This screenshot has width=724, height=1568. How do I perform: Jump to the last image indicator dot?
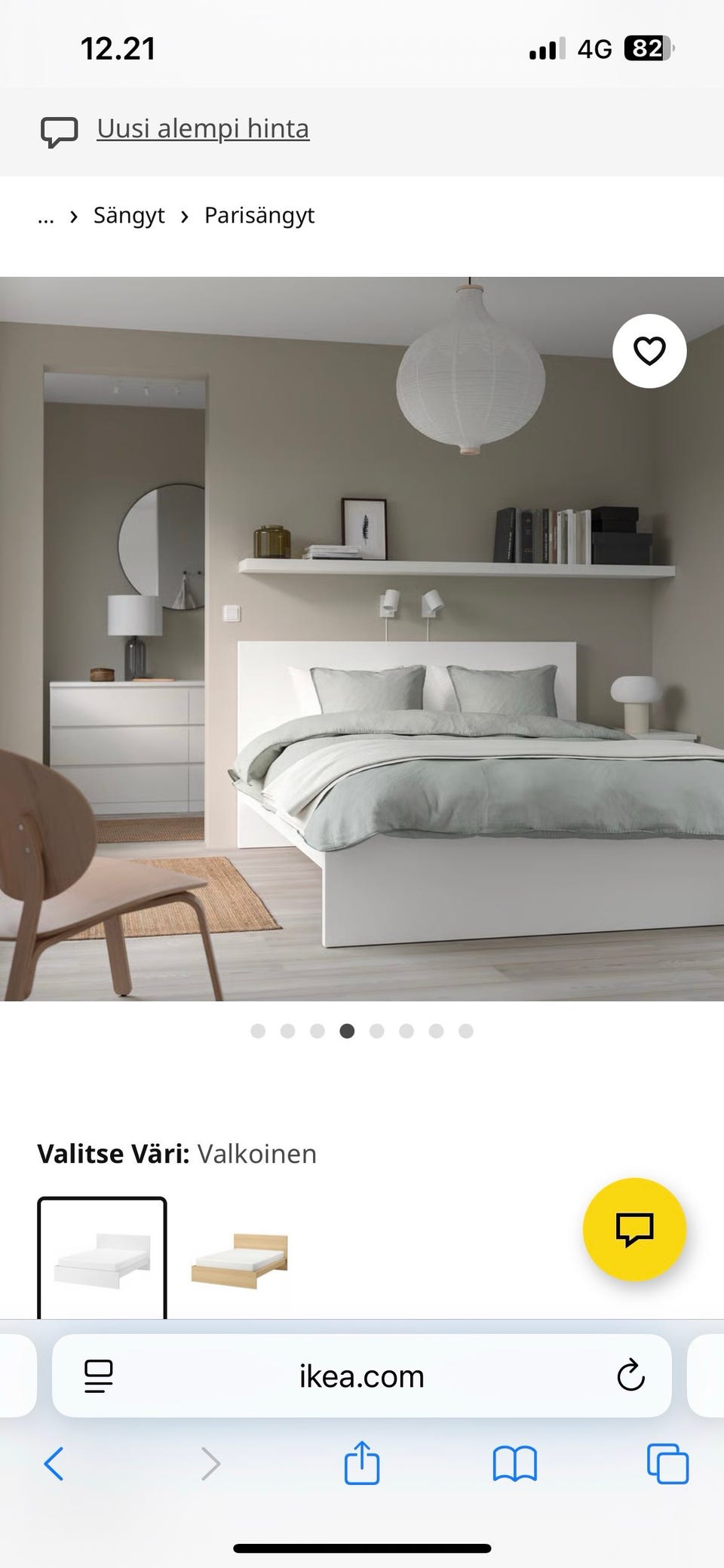point(466,1031)
